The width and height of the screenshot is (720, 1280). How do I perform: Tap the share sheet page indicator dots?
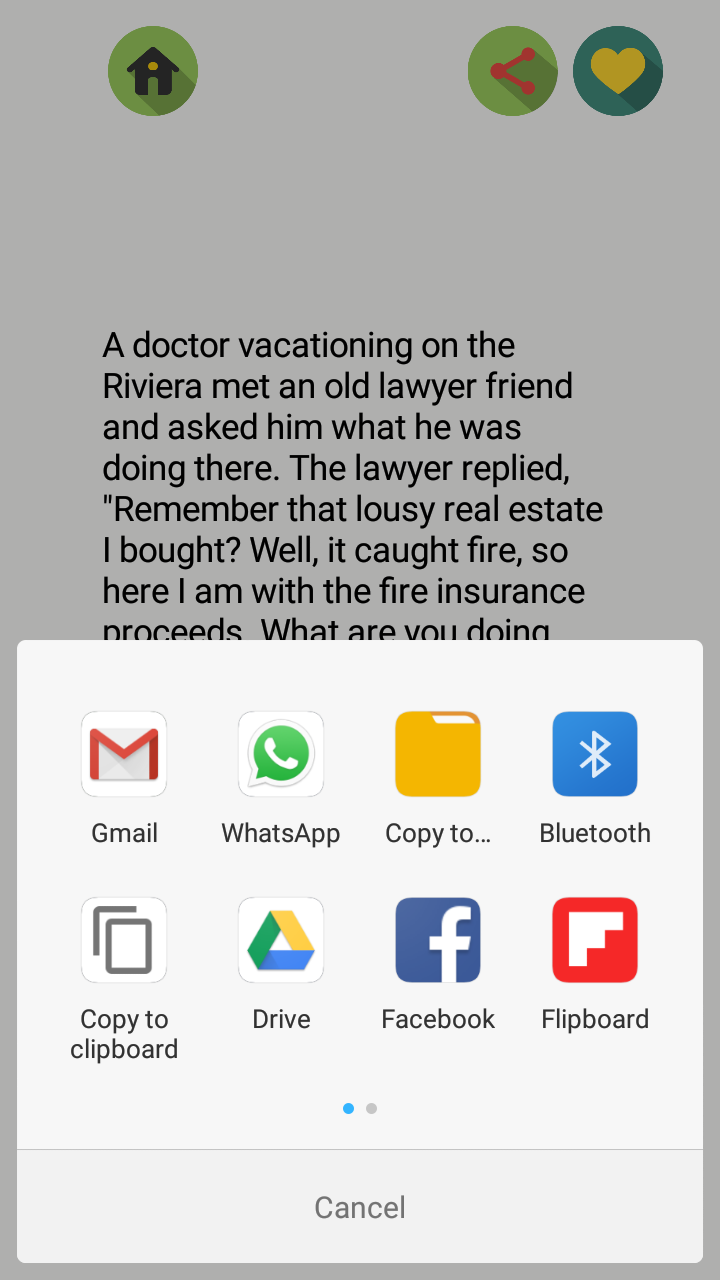[360, 1108]
